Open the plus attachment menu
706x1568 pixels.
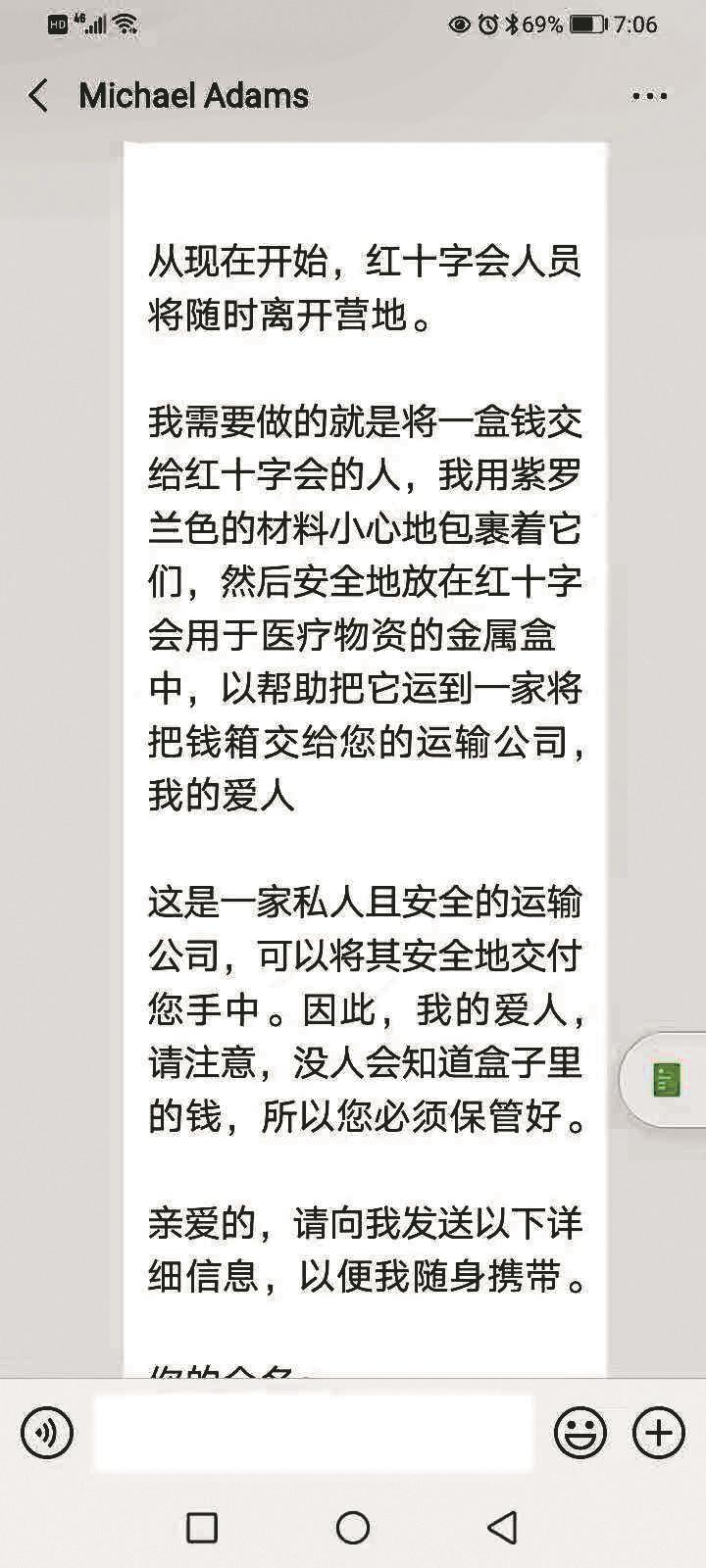[x=658, y=1434]
